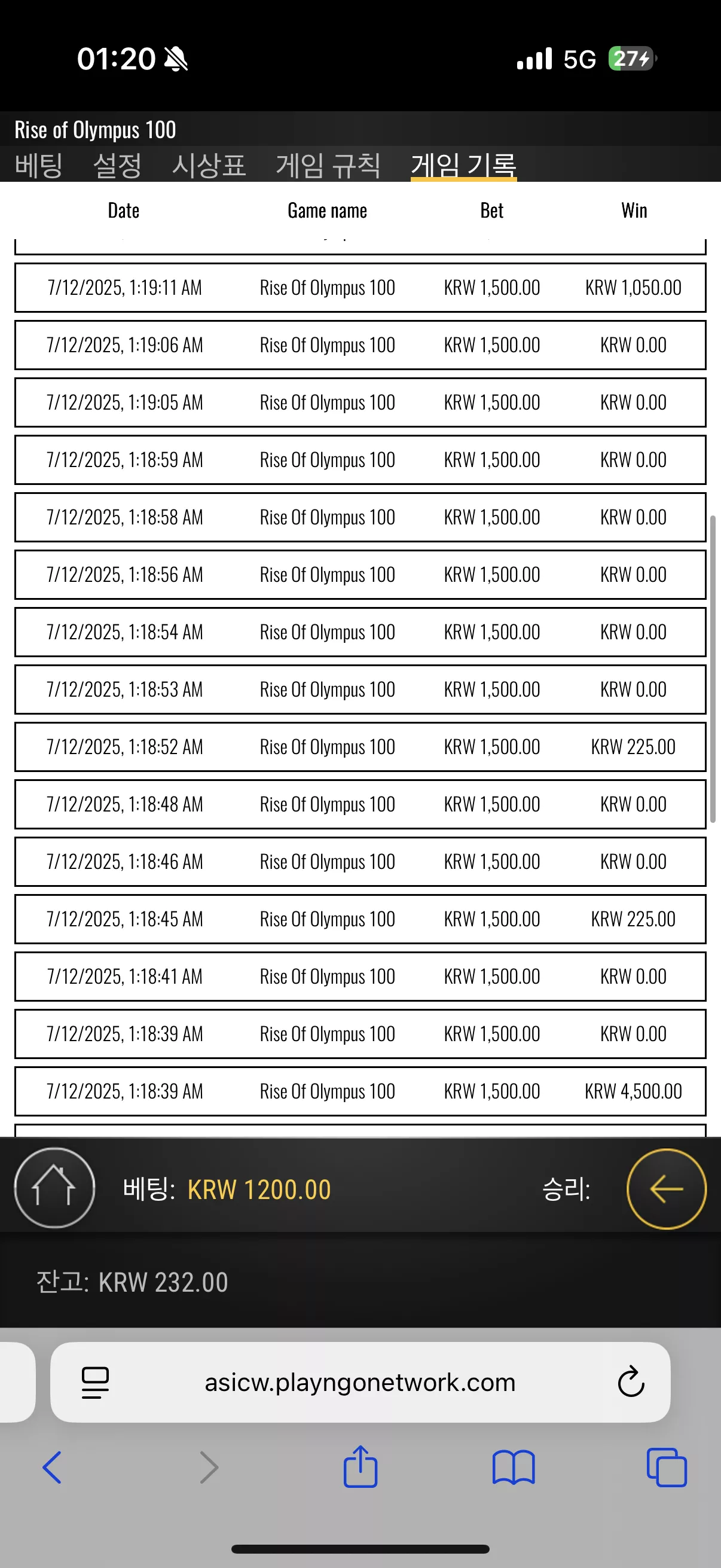Viewport: 721px width, 1568px height.
Task: Tap the 게임 기록 tab
Action: tap(464, 165)
